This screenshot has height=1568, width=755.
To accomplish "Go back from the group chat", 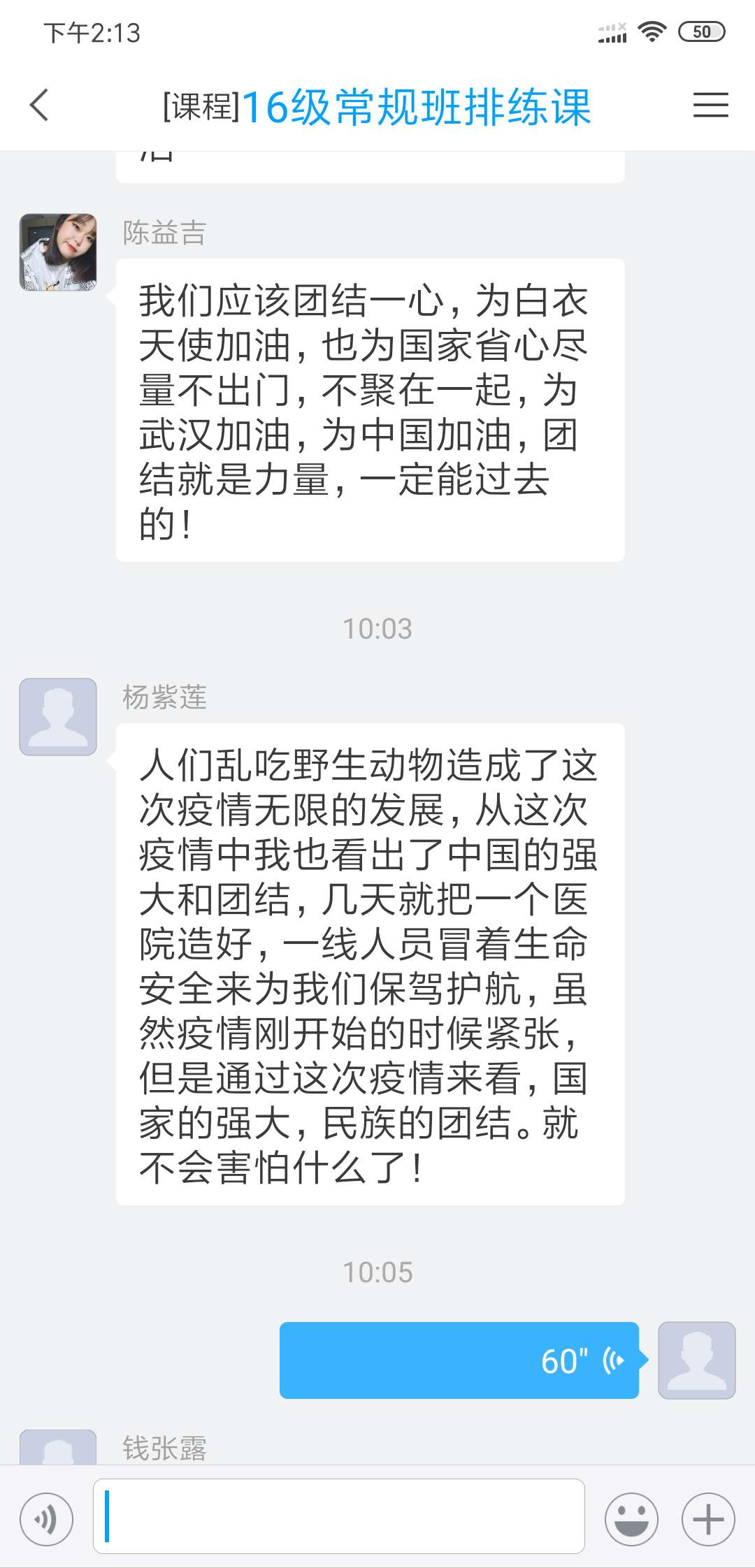I will [39, 106].
